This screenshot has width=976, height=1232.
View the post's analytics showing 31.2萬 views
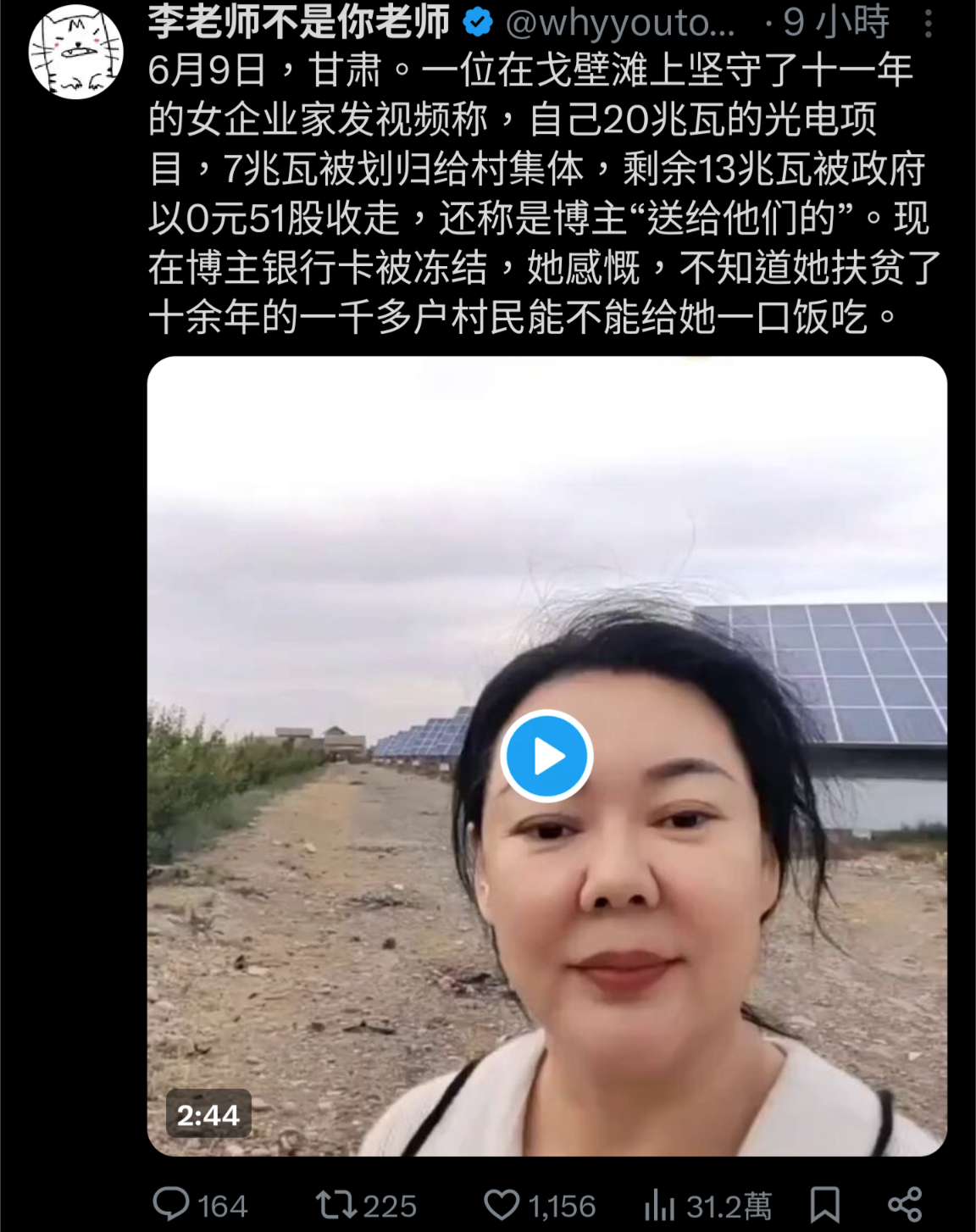[x=660, y=1204]
